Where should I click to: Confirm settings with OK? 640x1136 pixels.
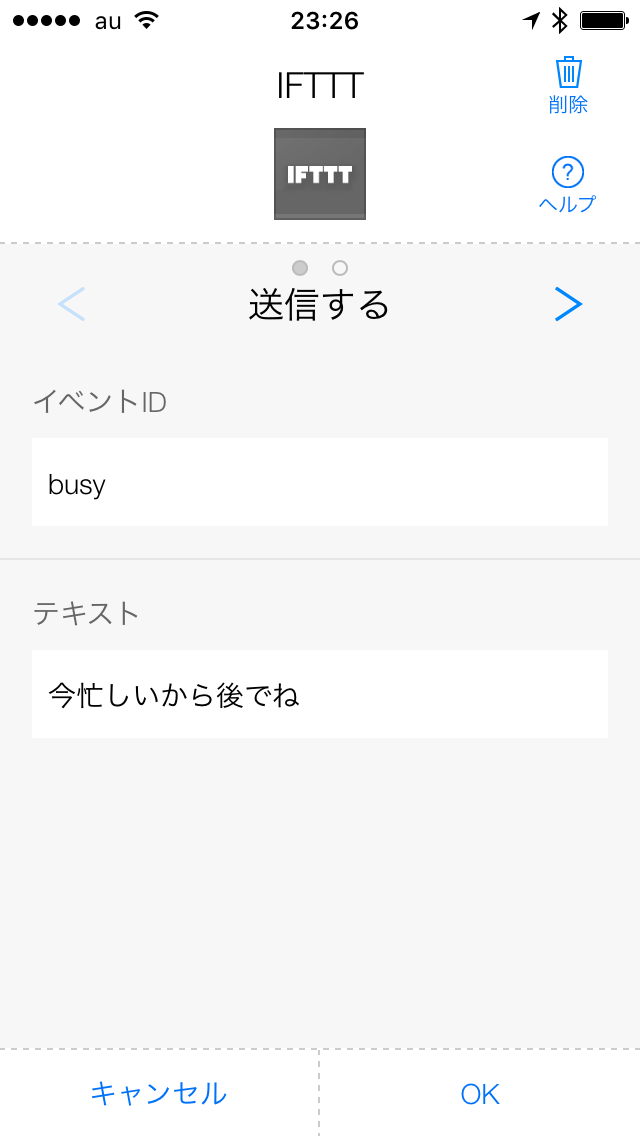click(480, 1093)
